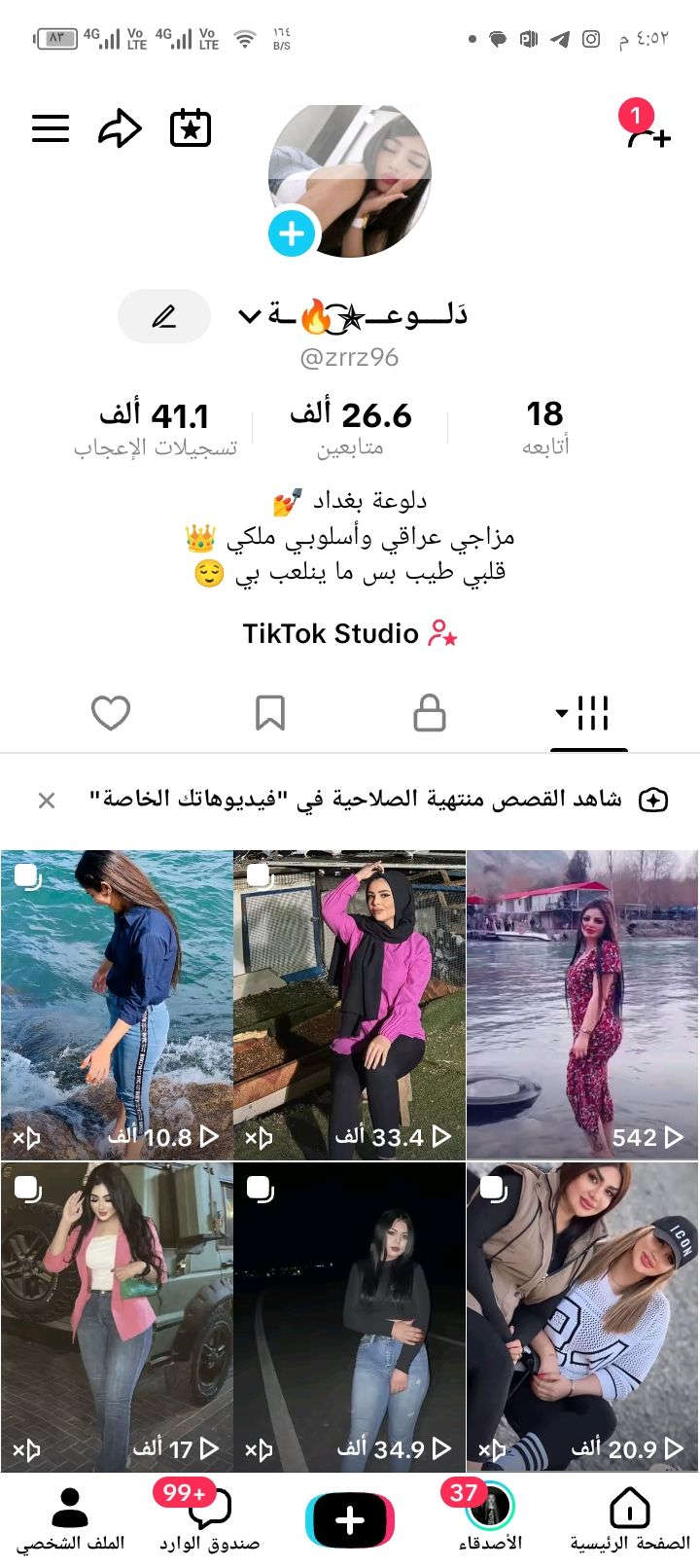Go to the الصفحة الرئيسية home tab
700x1568 pixels.
coord(630,1519)
